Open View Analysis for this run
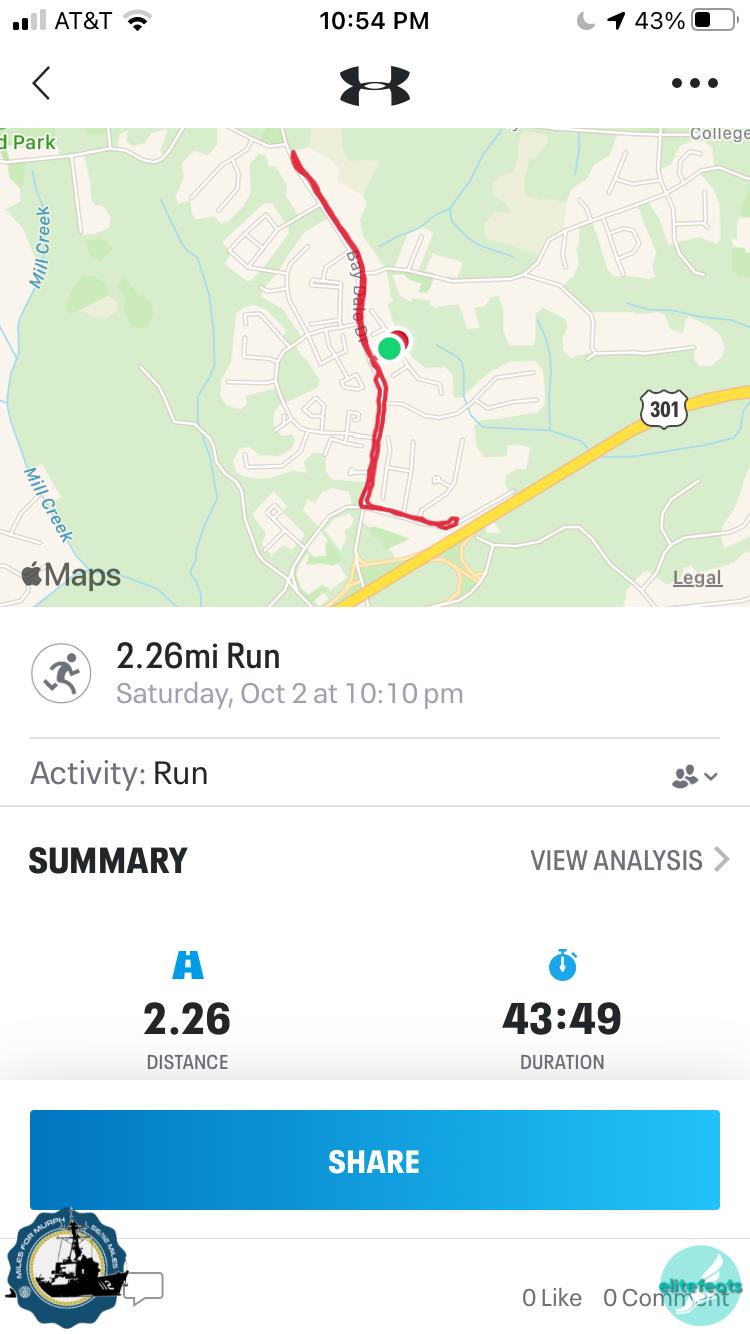This screenshot has width=750, height=1334. click(x=629, y=860)
